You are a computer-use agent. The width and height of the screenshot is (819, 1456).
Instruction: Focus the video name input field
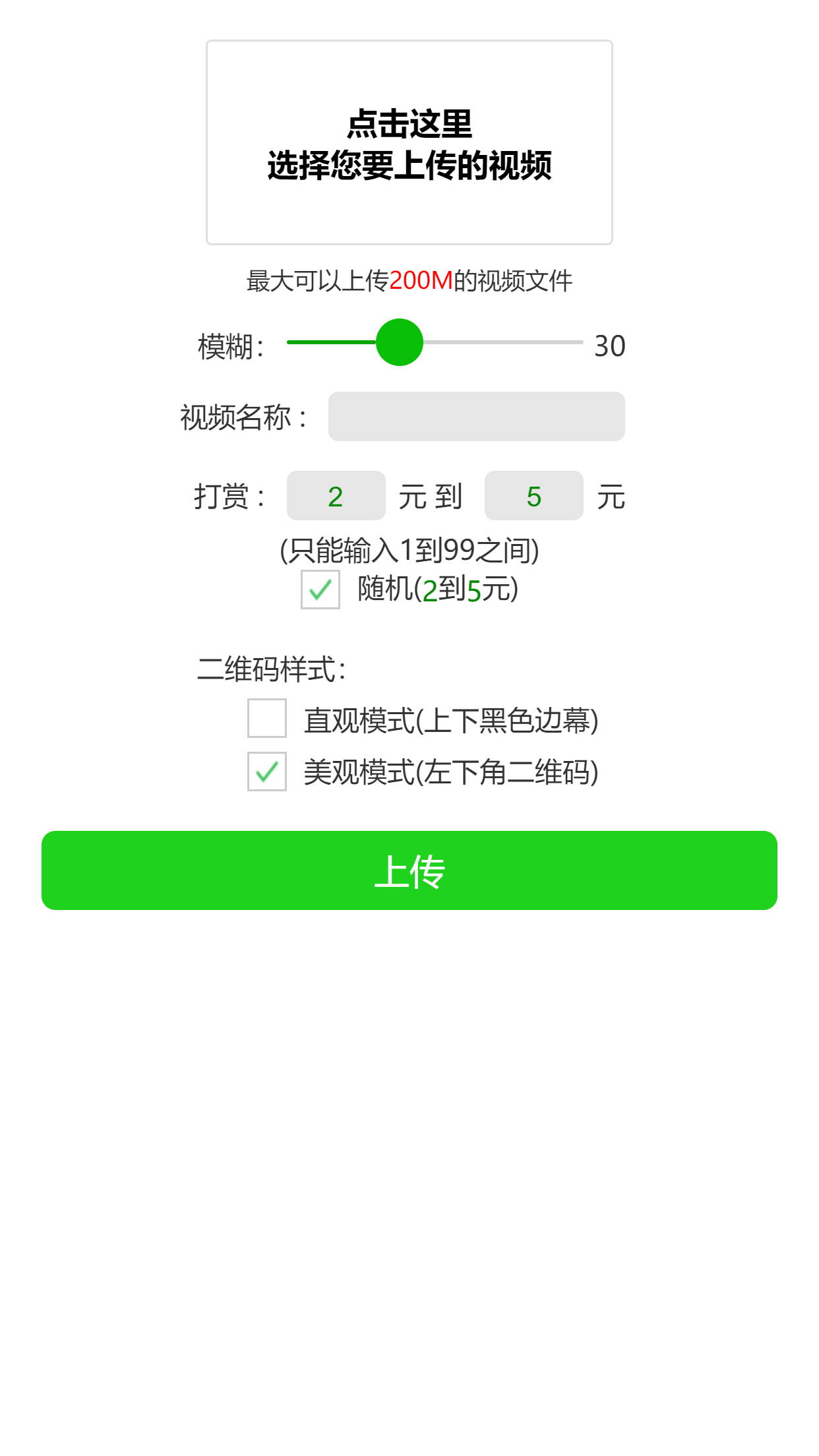(476, 417)
